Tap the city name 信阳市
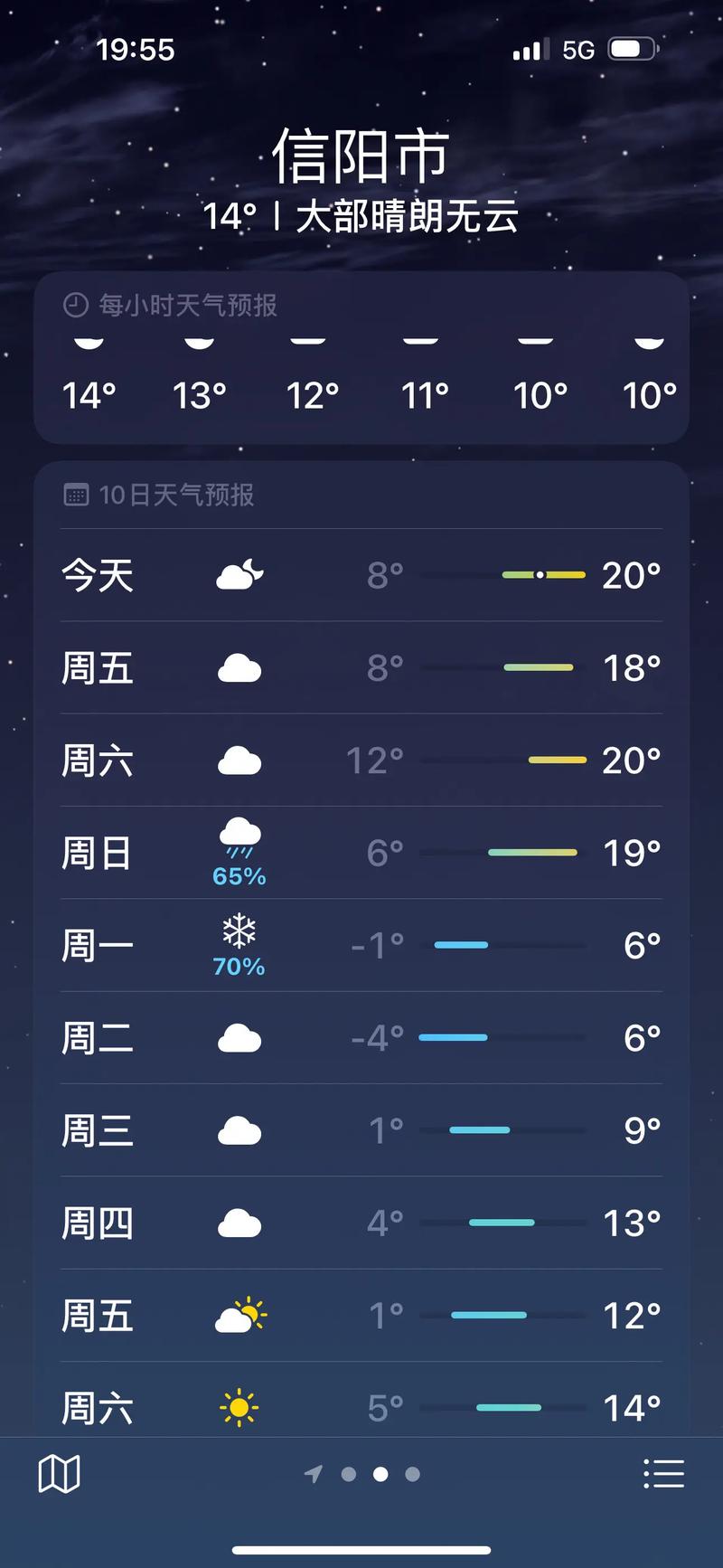 point(361,154)
